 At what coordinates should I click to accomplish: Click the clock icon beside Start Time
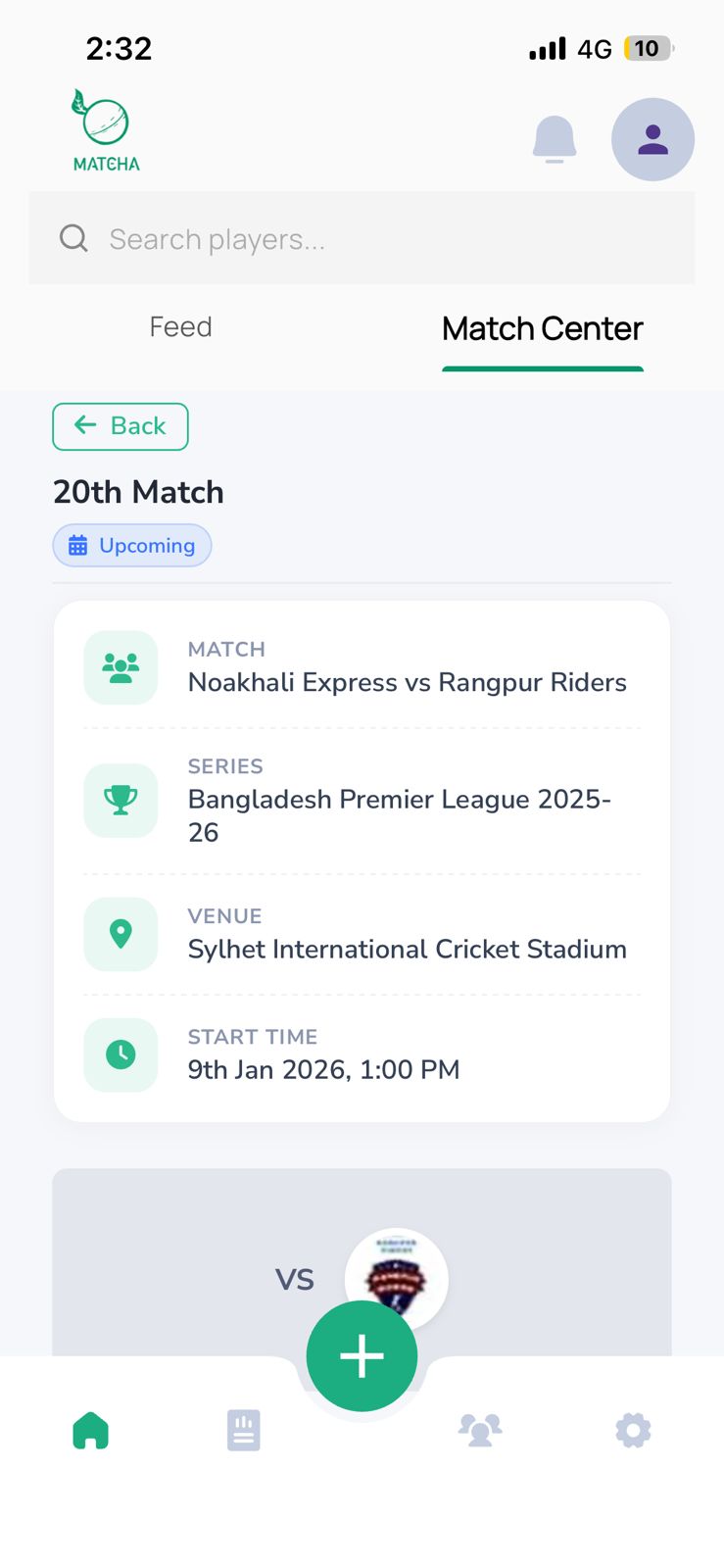click(x=120, y=1055)
